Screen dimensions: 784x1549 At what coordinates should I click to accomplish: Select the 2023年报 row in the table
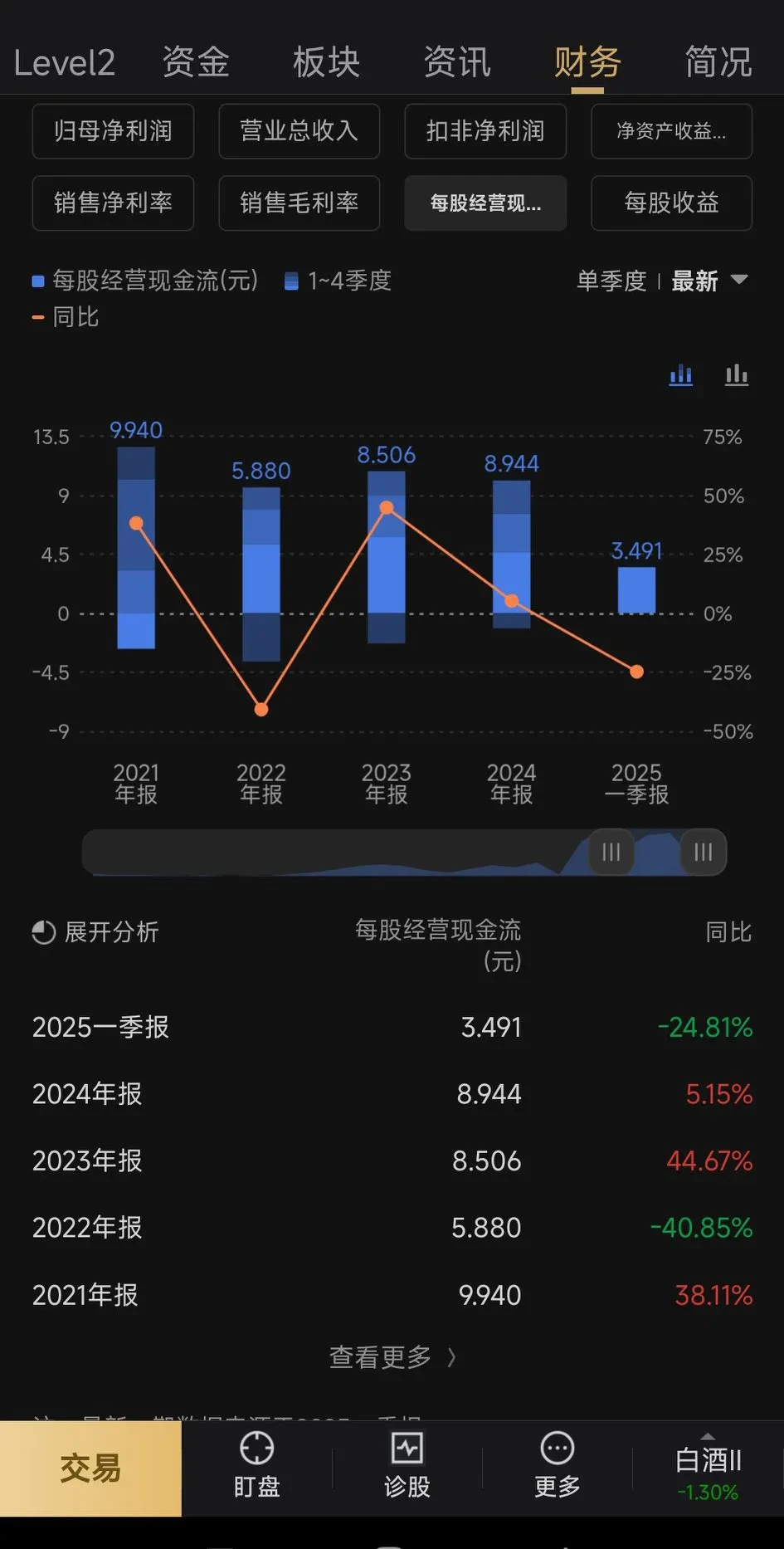[392, 1161]
